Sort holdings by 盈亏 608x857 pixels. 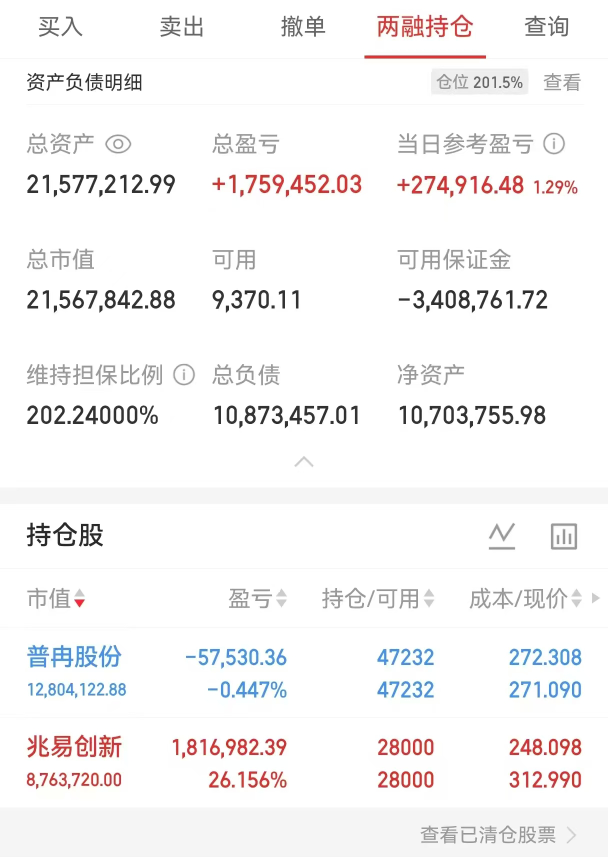257,598
